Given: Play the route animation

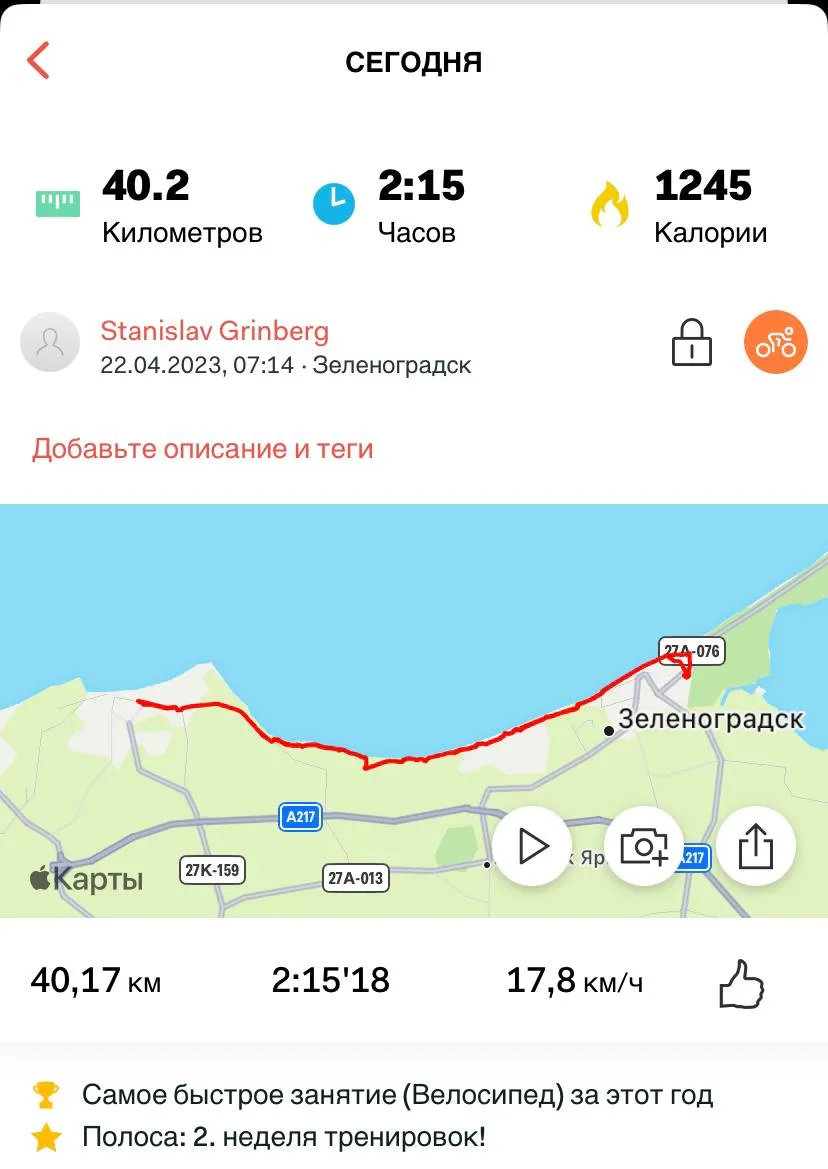Looking at the screenshot, I should (x=532, y=846).
